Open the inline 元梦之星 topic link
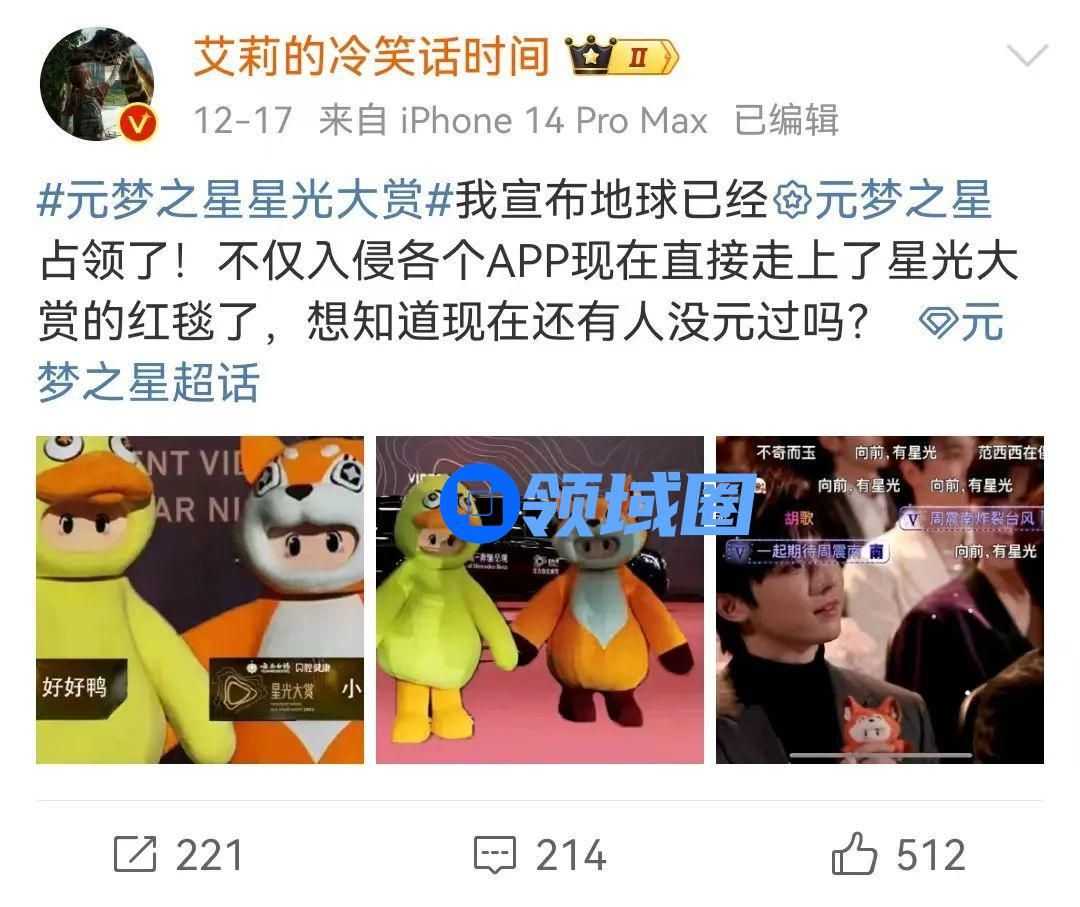Image resolution: width=1080 pixels, height=907 pixels. (x=885, y=200)
